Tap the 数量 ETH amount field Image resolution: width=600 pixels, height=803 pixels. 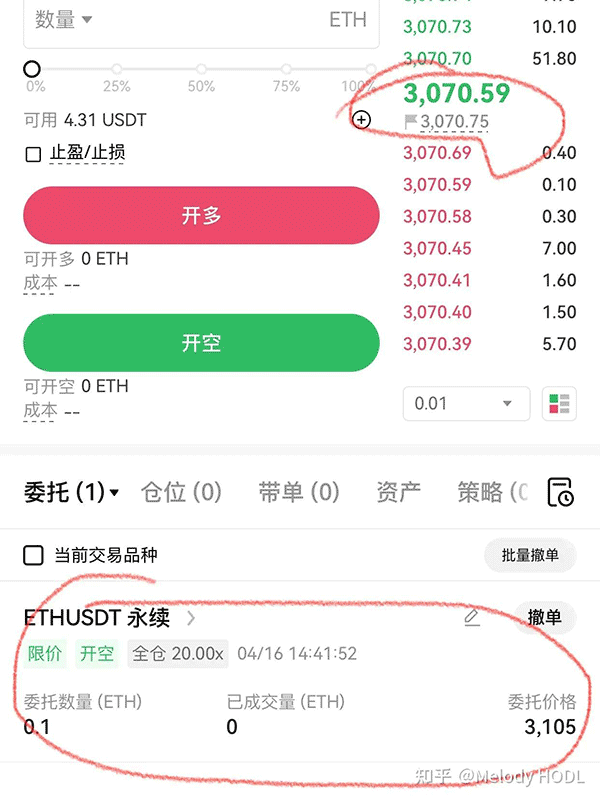(x=200, y=21)
